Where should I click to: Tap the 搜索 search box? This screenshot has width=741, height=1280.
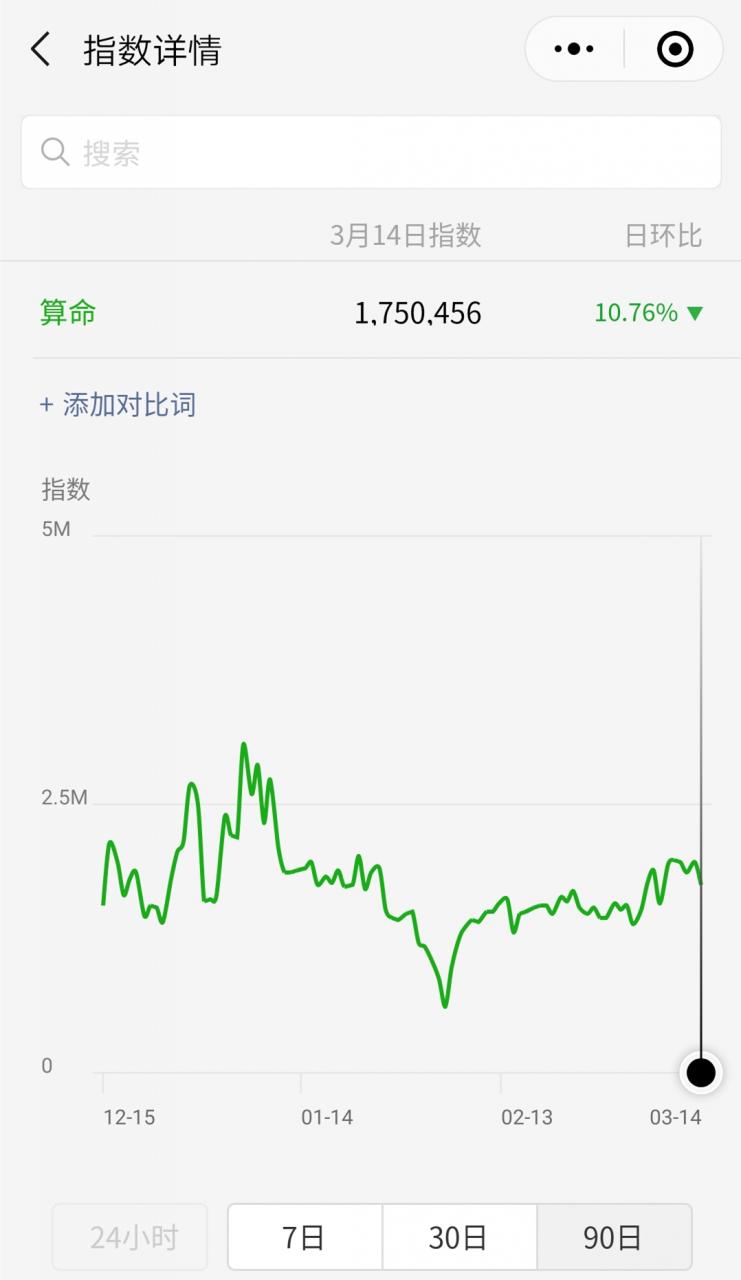point(371,152)
